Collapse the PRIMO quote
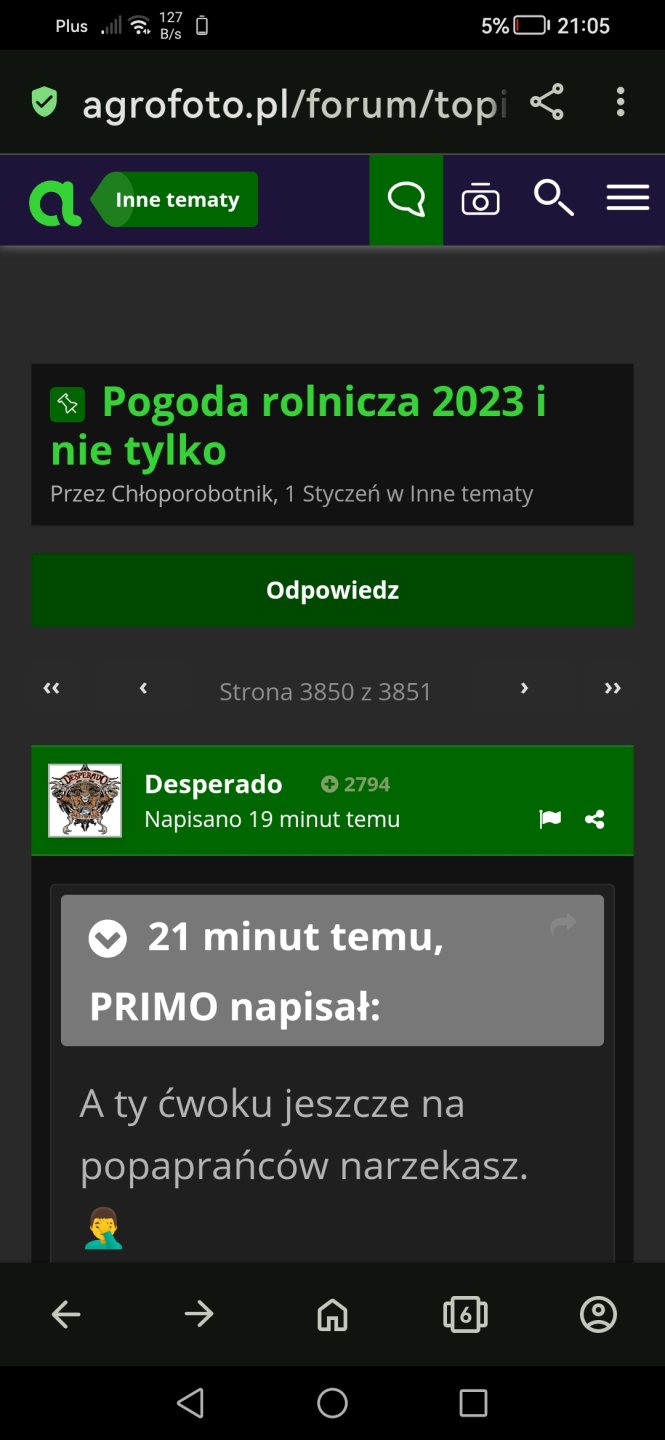Viewport: 665px width, 1440px height. coord(108,938)
